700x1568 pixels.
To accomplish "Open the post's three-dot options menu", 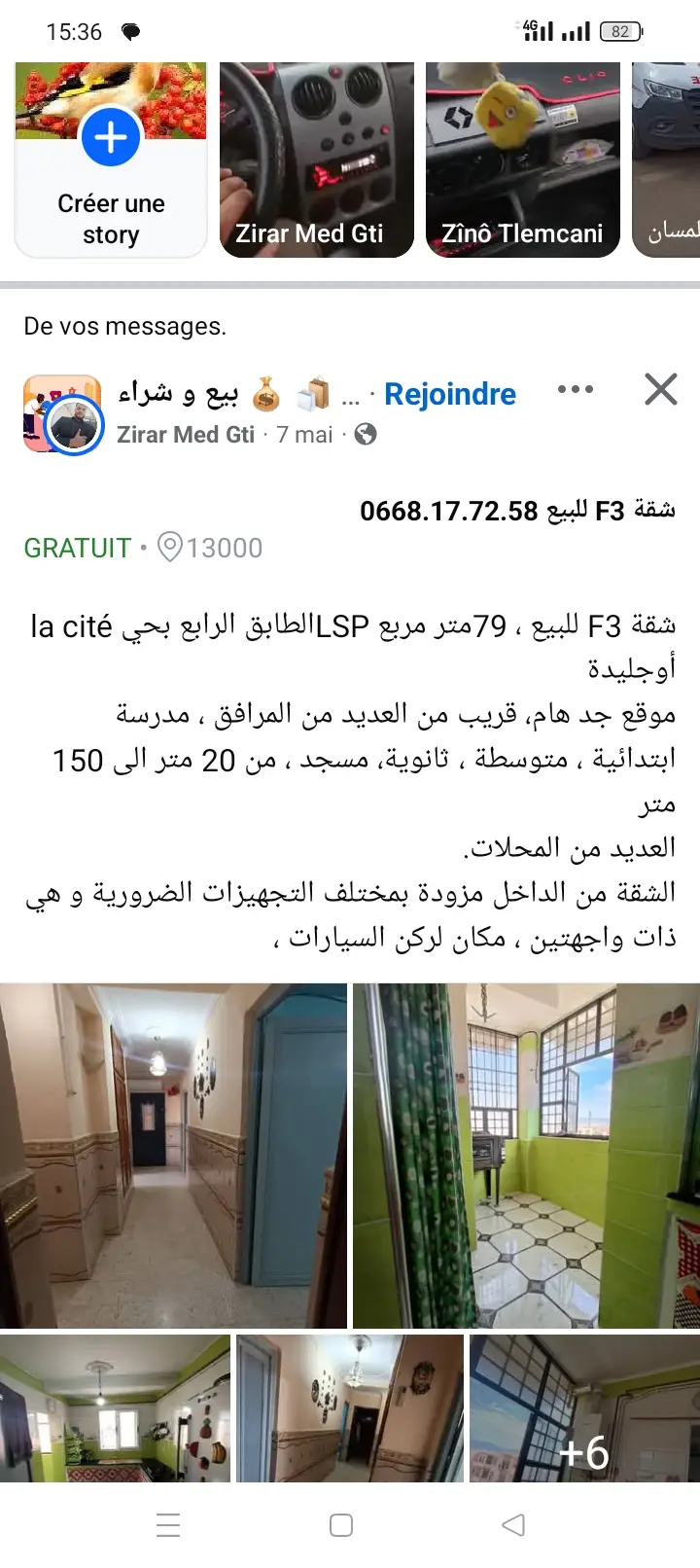I will pos(575,390).
